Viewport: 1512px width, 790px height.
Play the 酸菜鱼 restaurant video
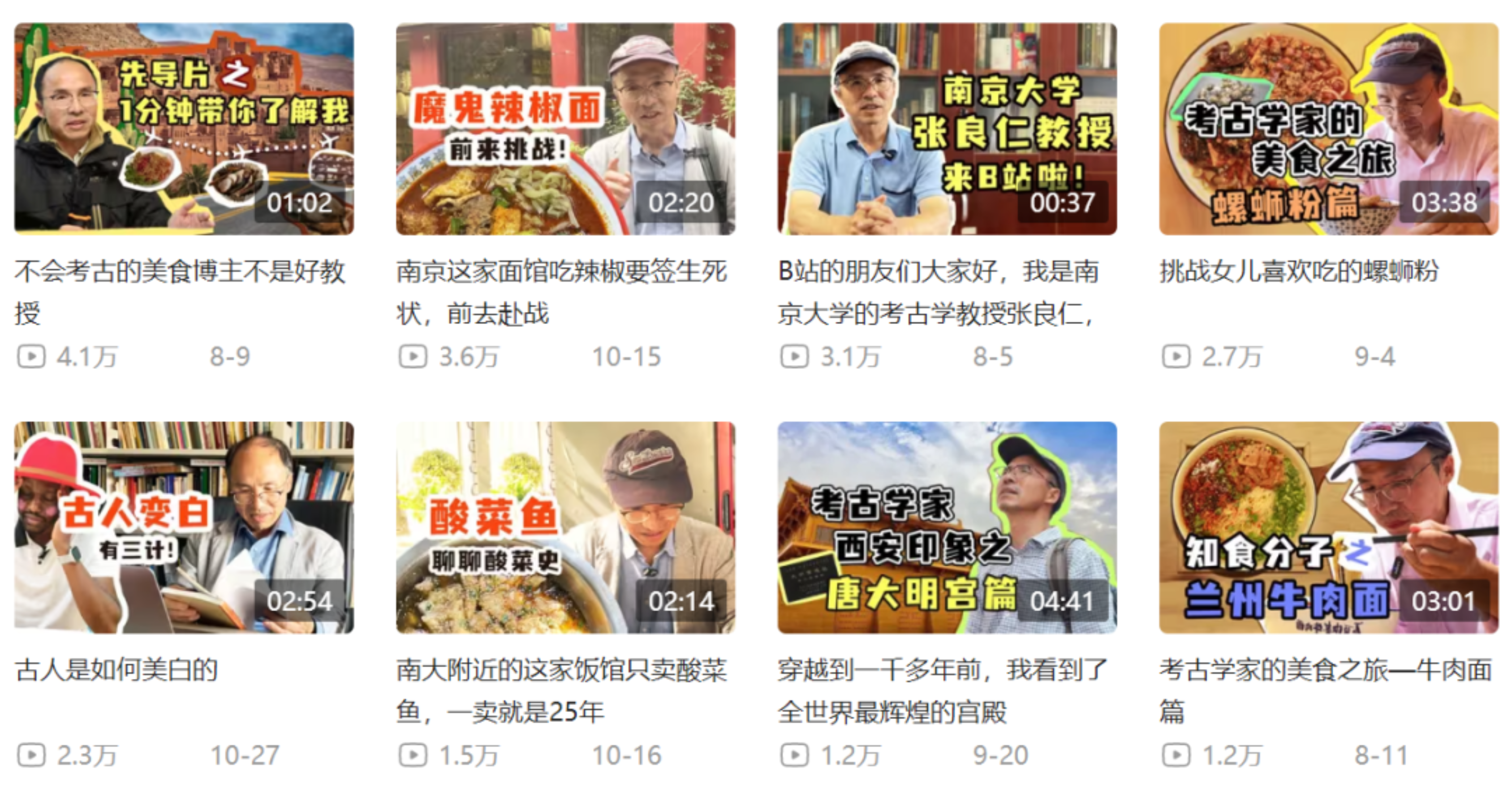[x=565, y=527]
